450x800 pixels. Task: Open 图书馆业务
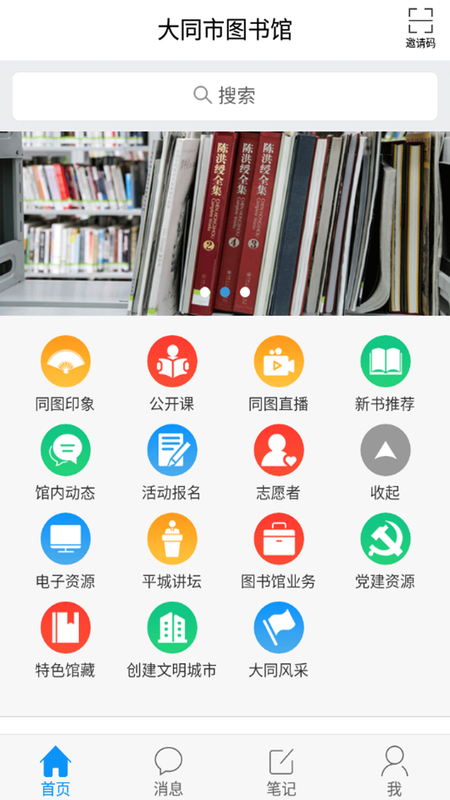coord(279,551)
